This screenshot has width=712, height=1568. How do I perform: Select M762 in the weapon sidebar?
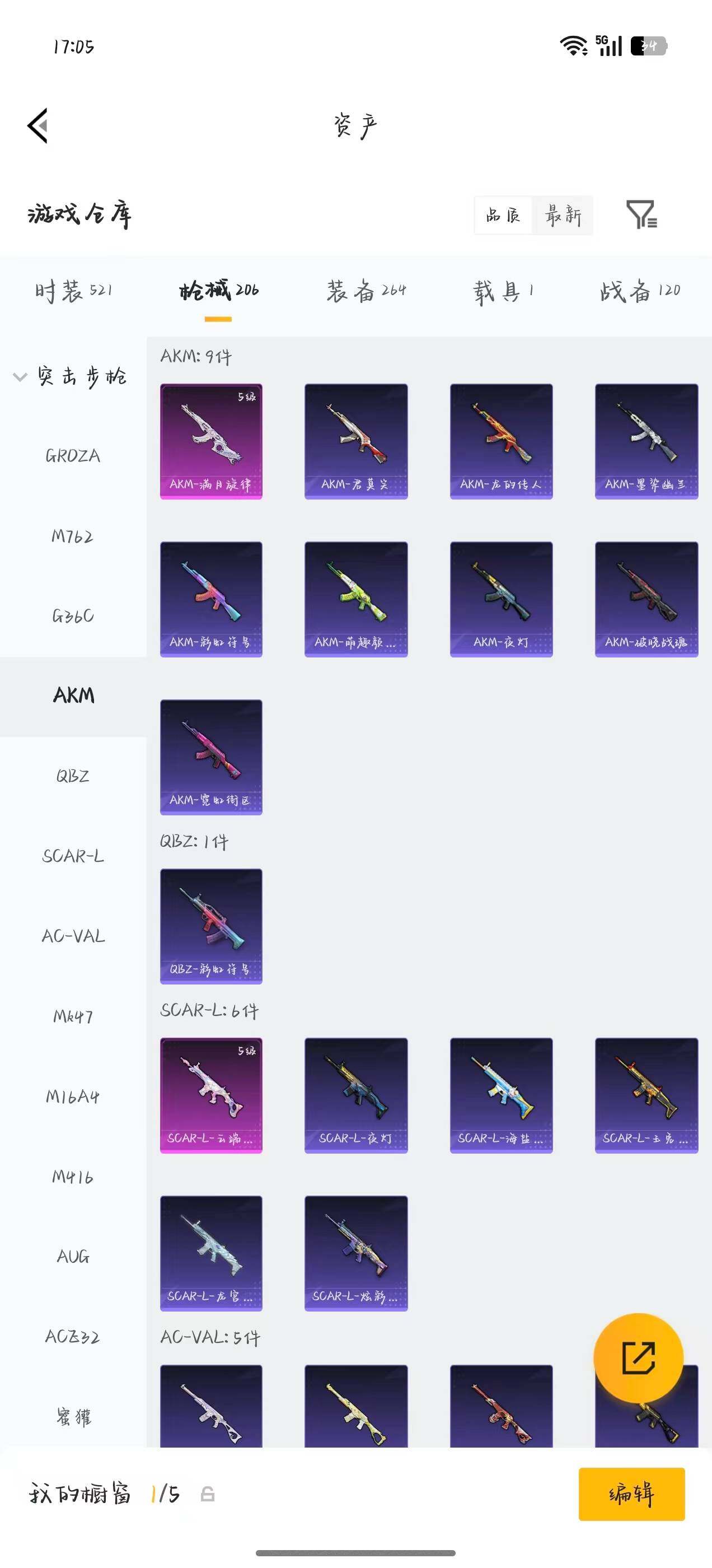click(73, 536)
